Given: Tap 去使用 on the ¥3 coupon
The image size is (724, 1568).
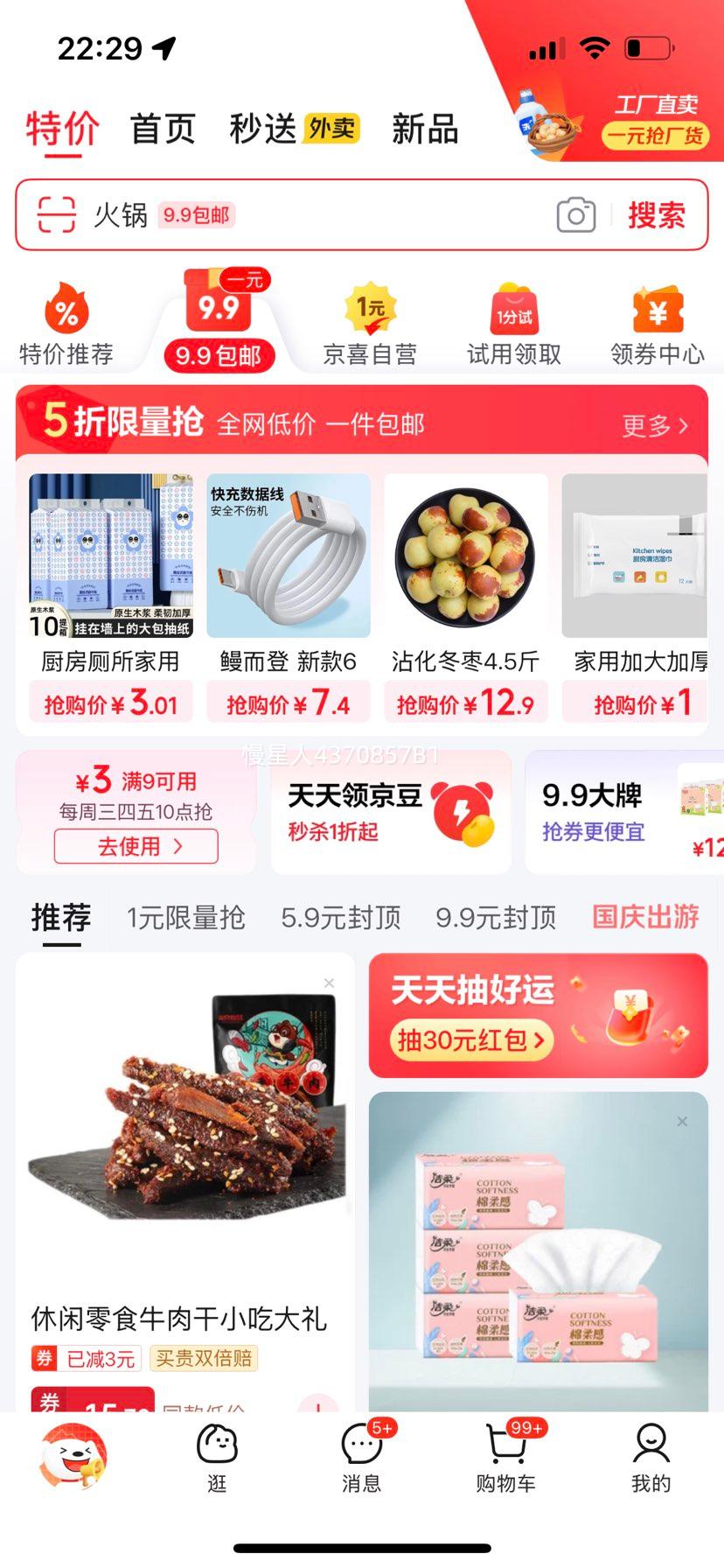Looking at the screenshot, I should 136,846.
